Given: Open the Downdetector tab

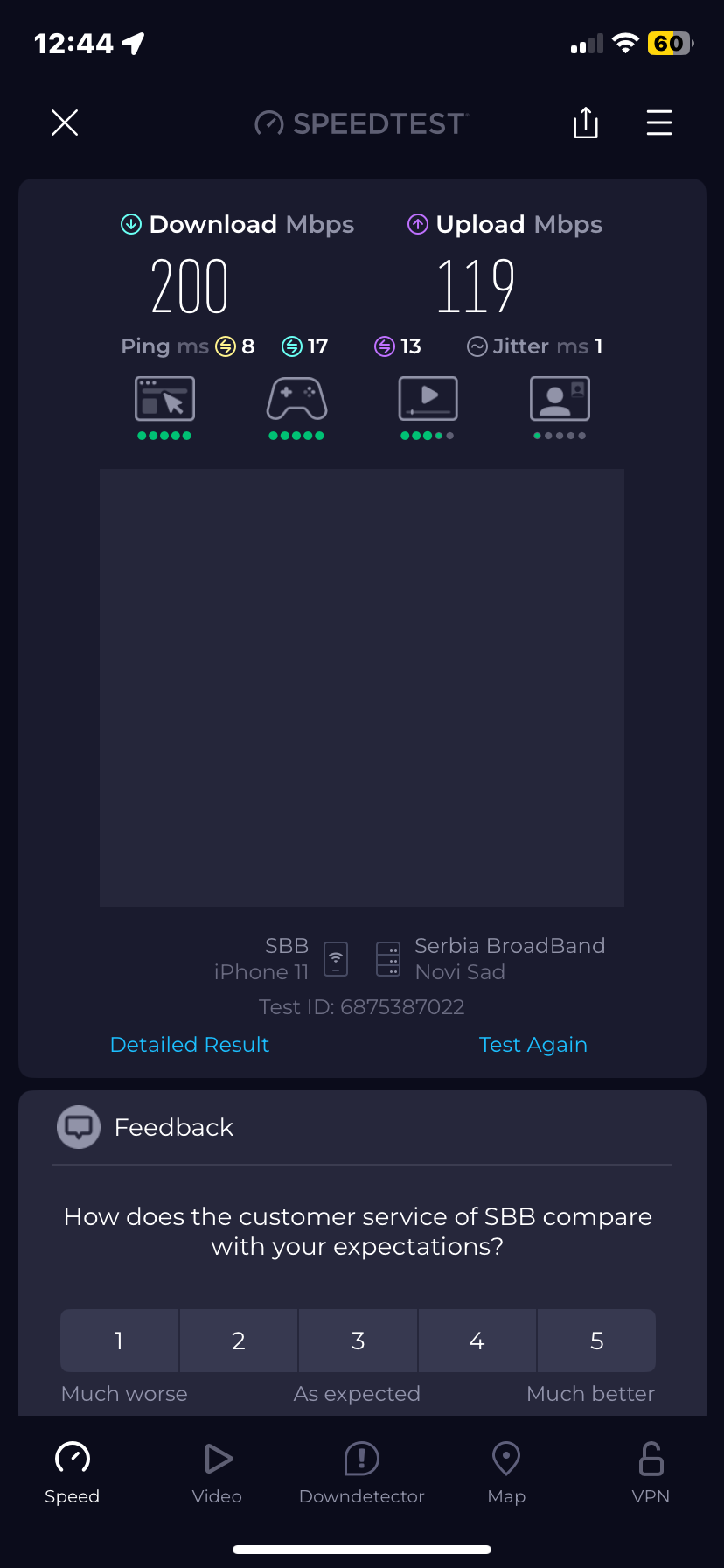Looking at the screenshot, I should click(361, 1473).
